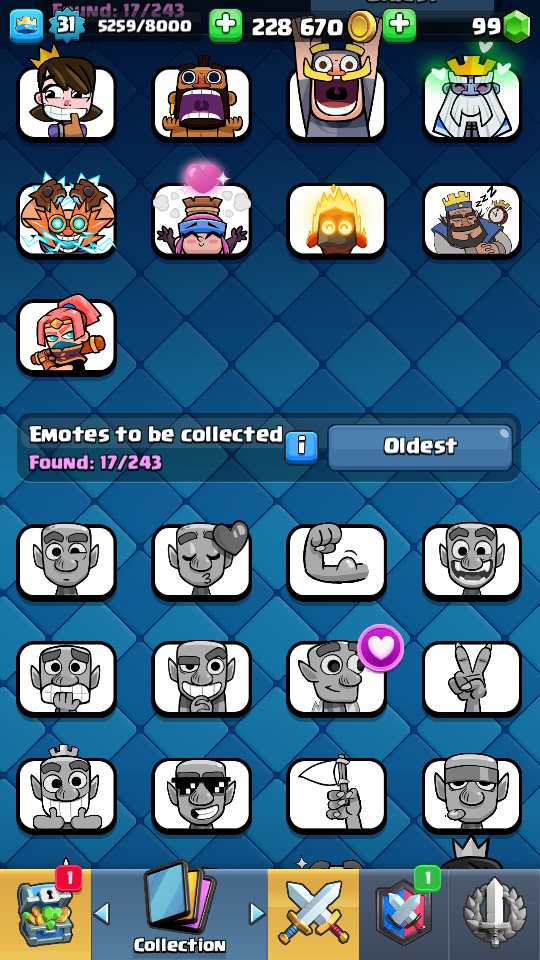Open the locked winking goblin emote
The image size is (540, 960).
(x=66, y=561)
